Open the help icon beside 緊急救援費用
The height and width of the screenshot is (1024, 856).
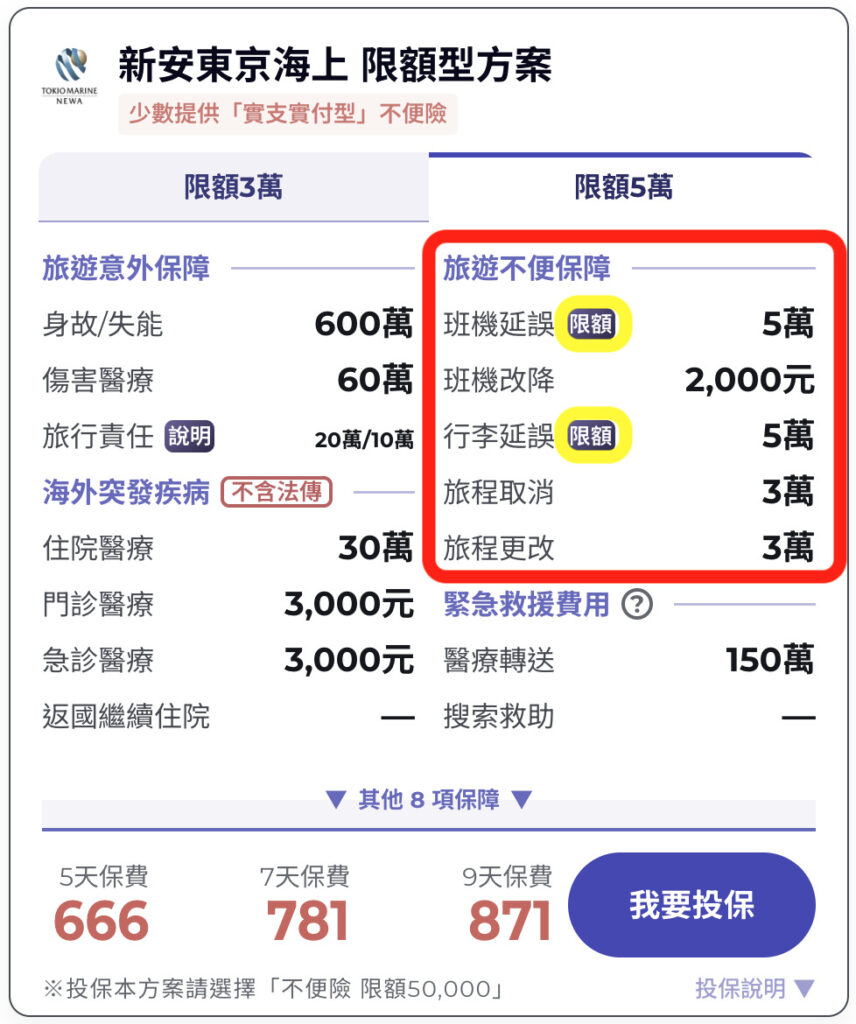[x=637, y=604]
